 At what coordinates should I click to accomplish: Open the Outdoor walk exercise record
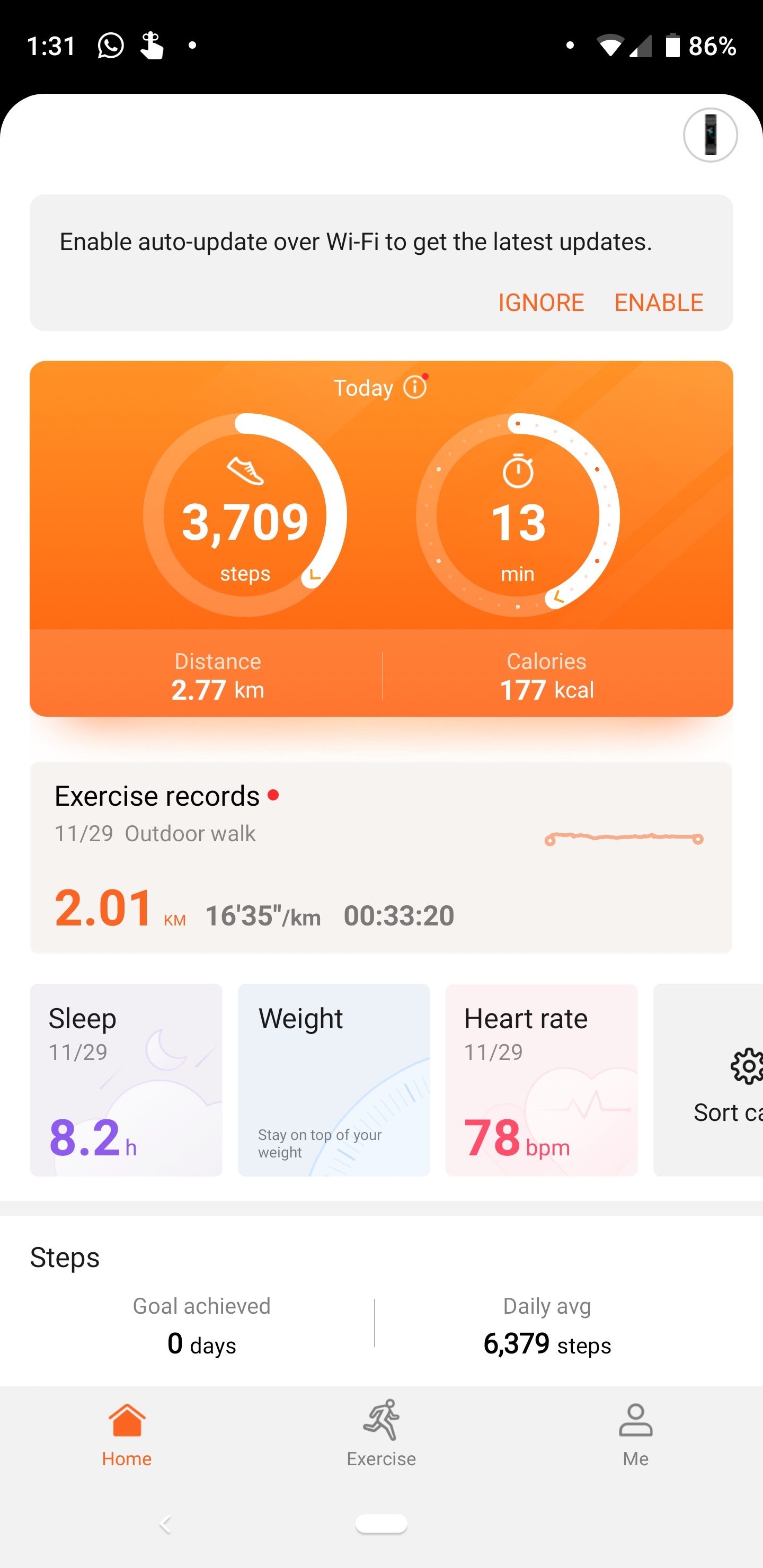click(381, 857)
